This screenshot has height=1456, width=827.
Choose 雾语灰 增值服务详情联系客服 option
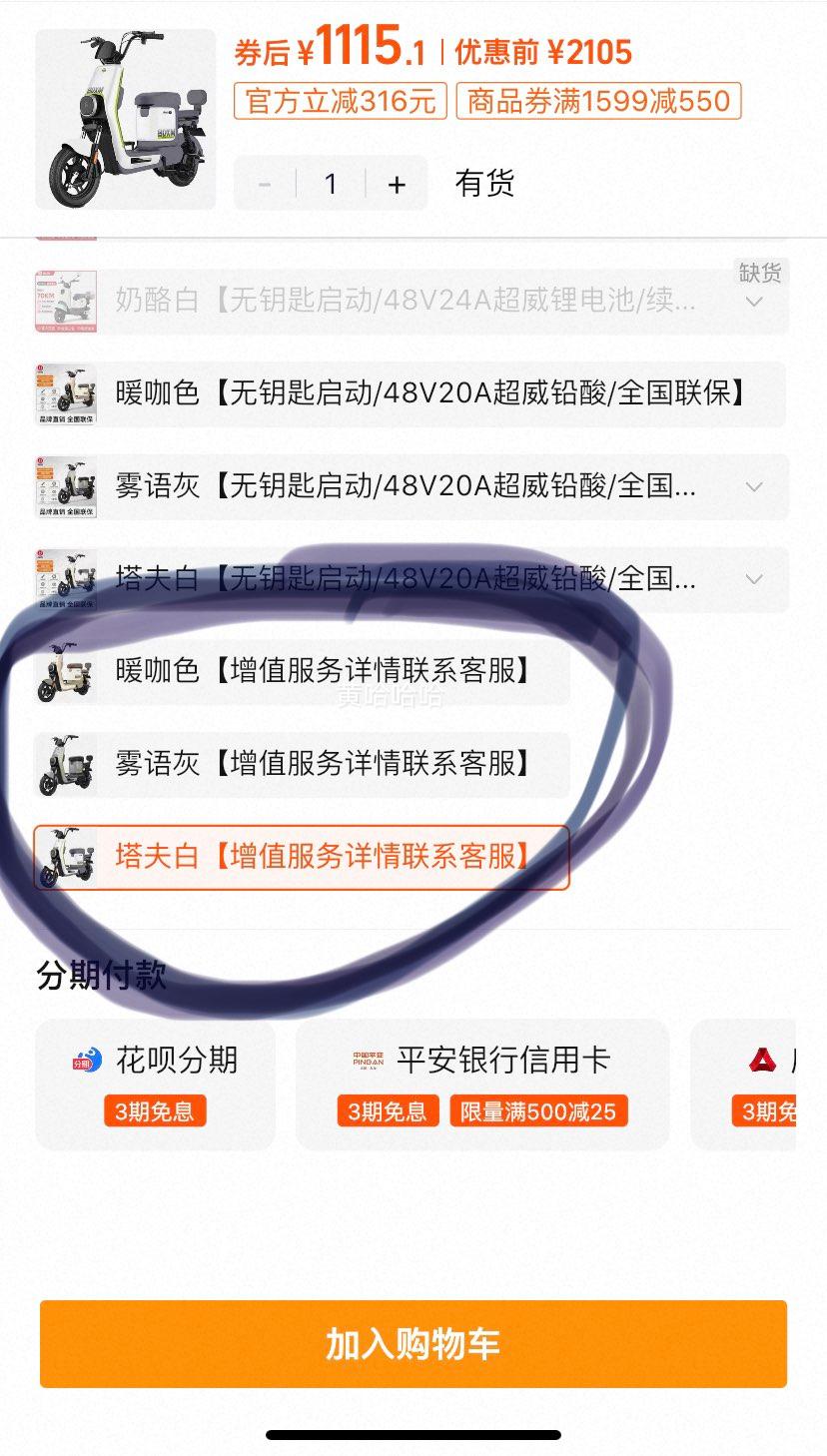(x=302, y=765)
